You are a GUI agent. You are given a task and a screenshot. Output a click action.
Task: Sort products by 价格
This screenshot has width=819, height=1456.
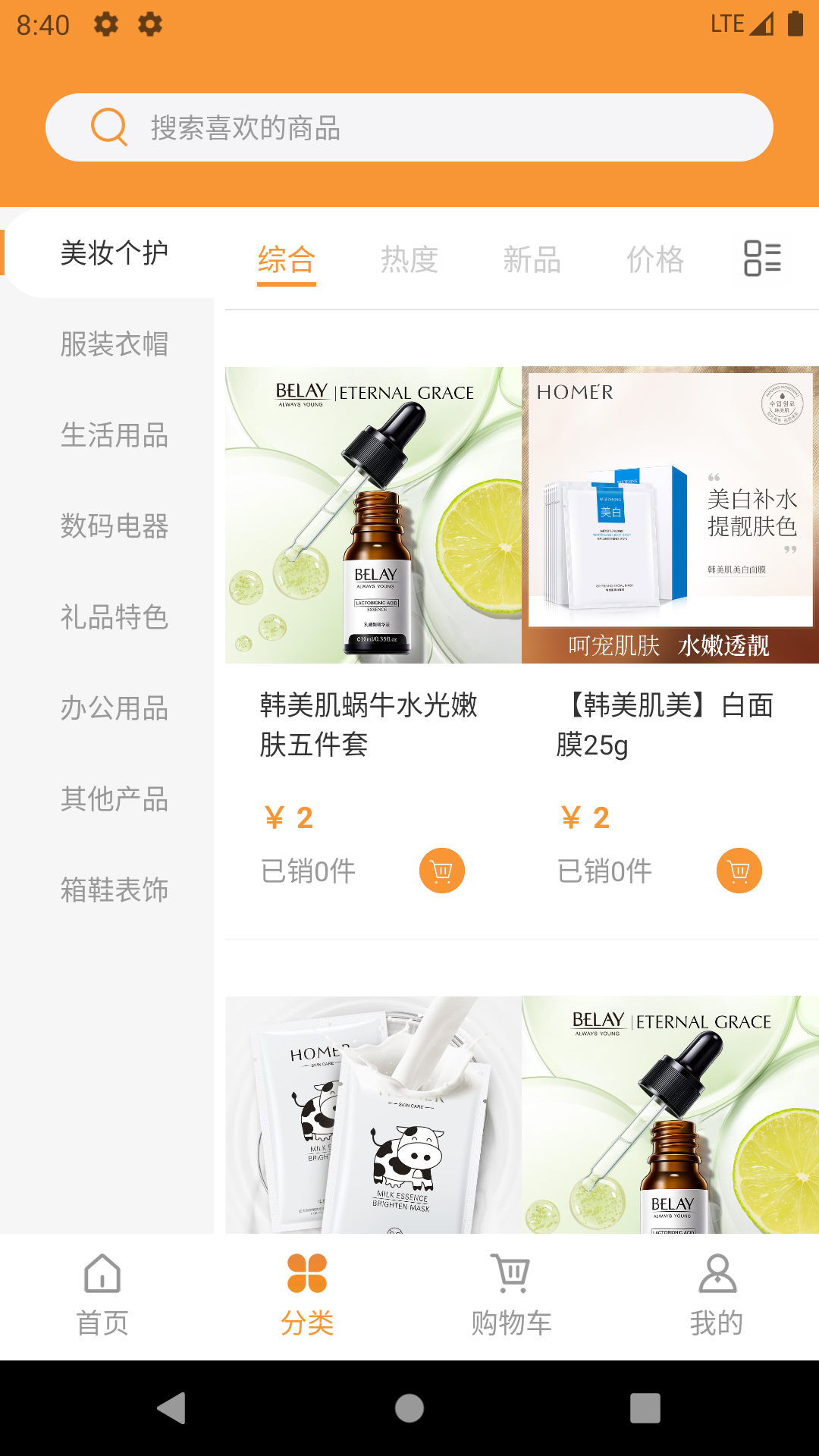[x=655, y=259]
